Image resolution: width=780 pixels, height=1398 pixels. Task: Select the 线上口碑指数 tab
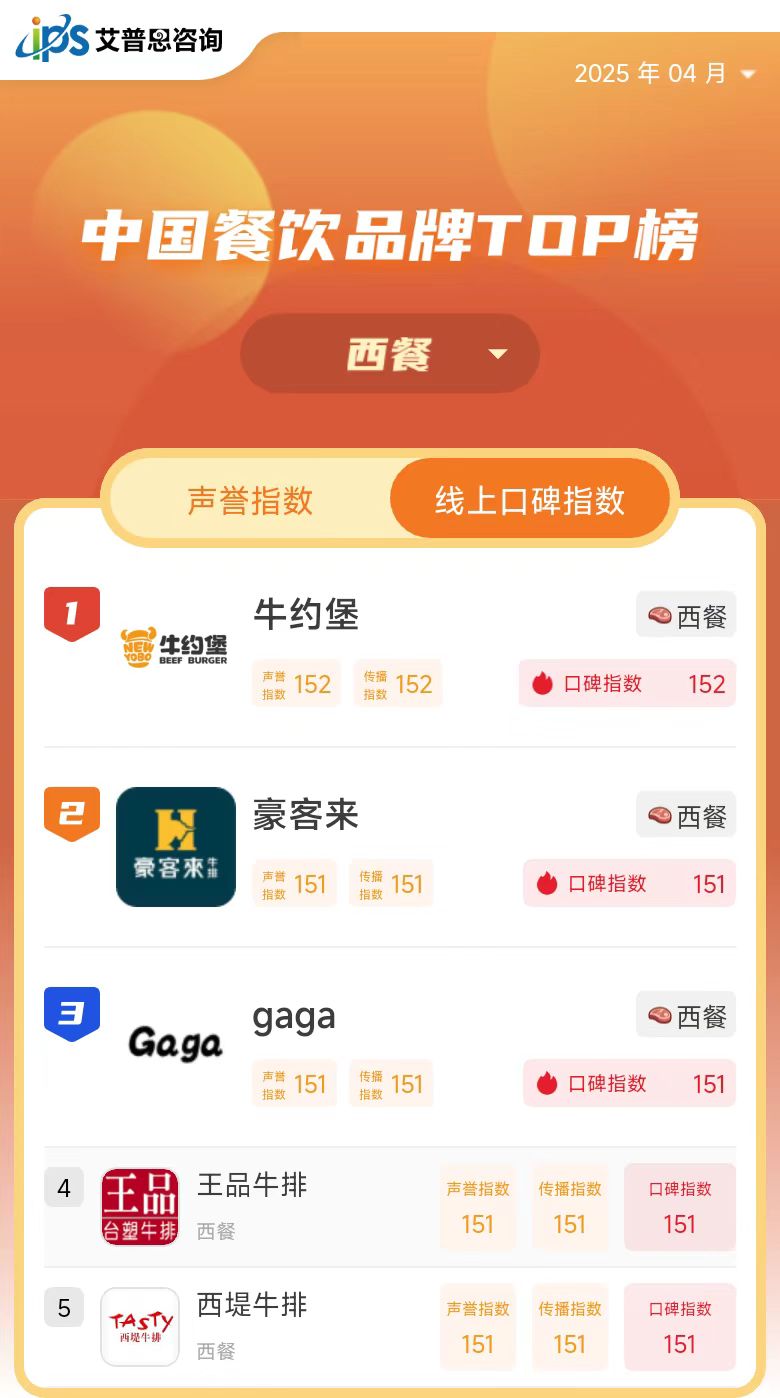(x=529, y=500)
